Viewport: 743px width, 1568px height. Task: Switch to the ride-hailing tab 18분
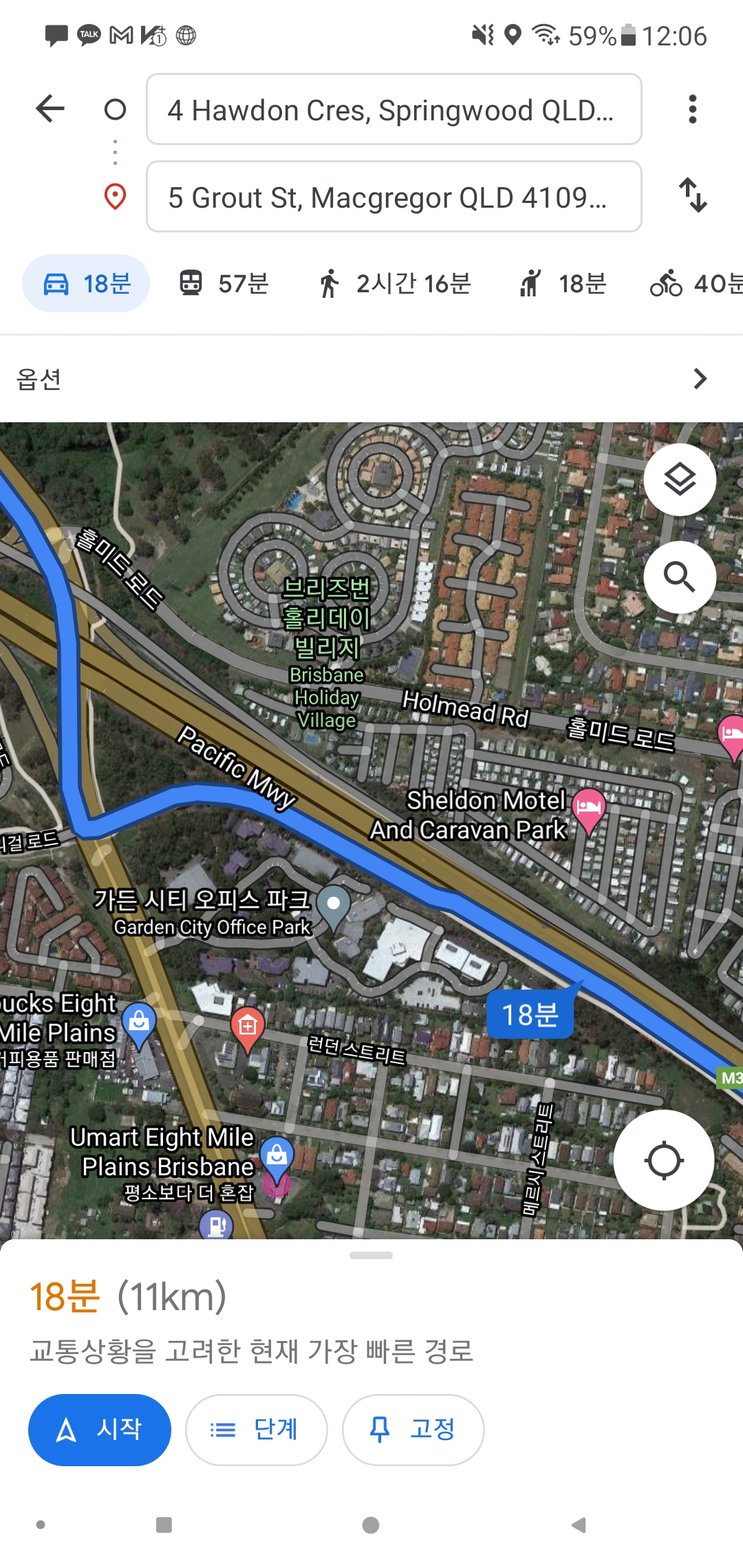click(x=563, y=283)
